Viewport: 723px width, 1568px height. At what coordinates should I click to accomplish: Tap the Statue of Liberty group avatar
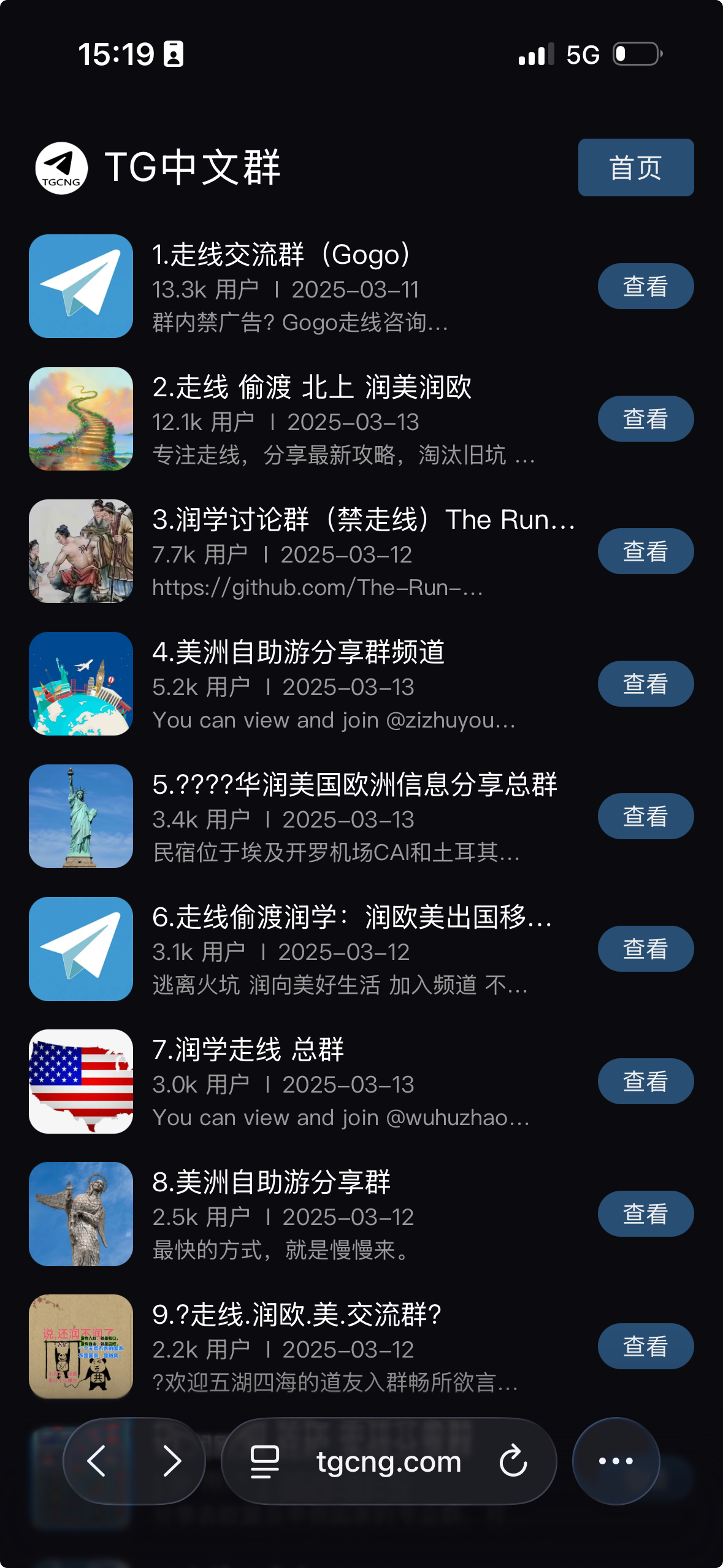pos(80,816)
